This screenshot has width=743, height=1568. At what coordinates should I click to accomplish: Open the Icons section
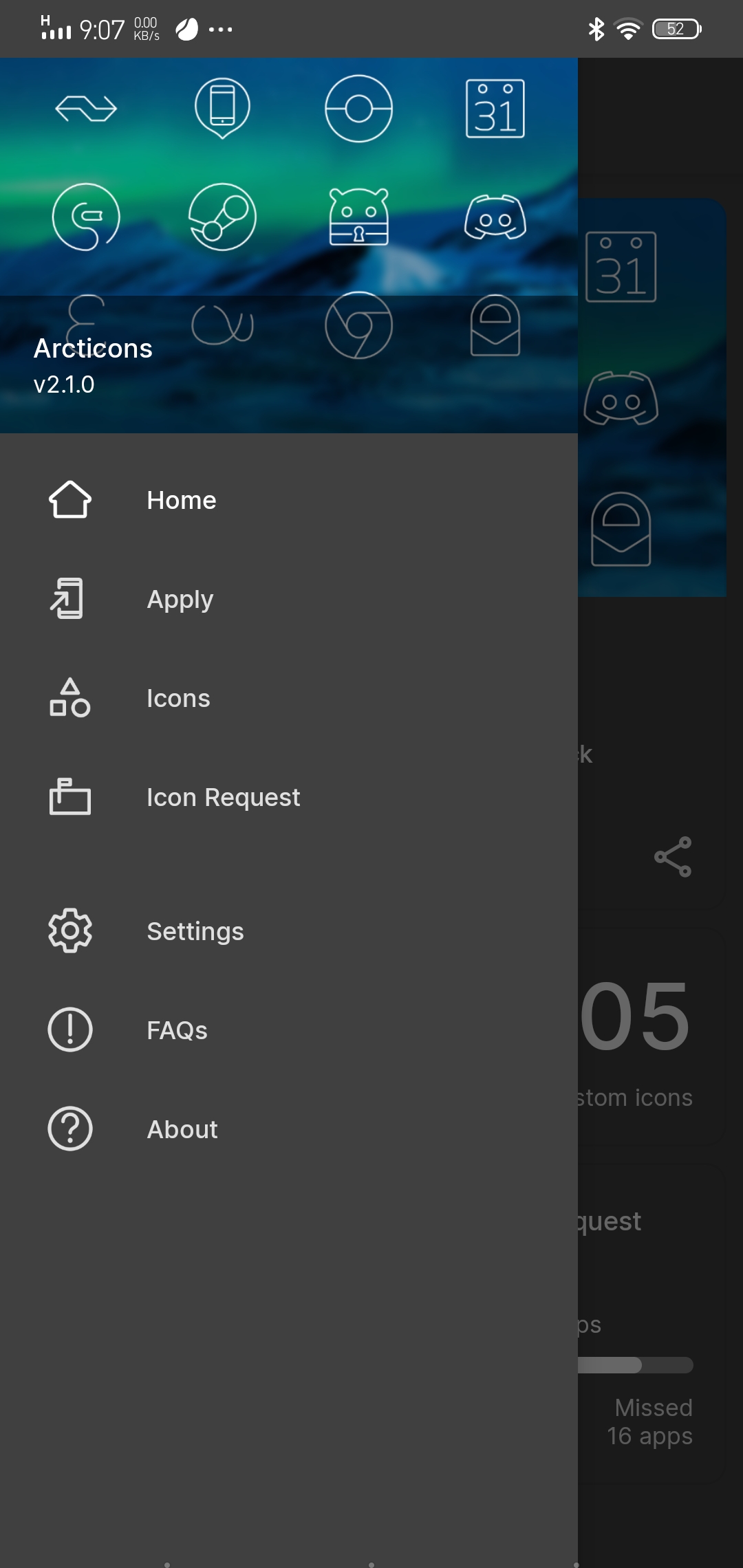pos(177,698)
